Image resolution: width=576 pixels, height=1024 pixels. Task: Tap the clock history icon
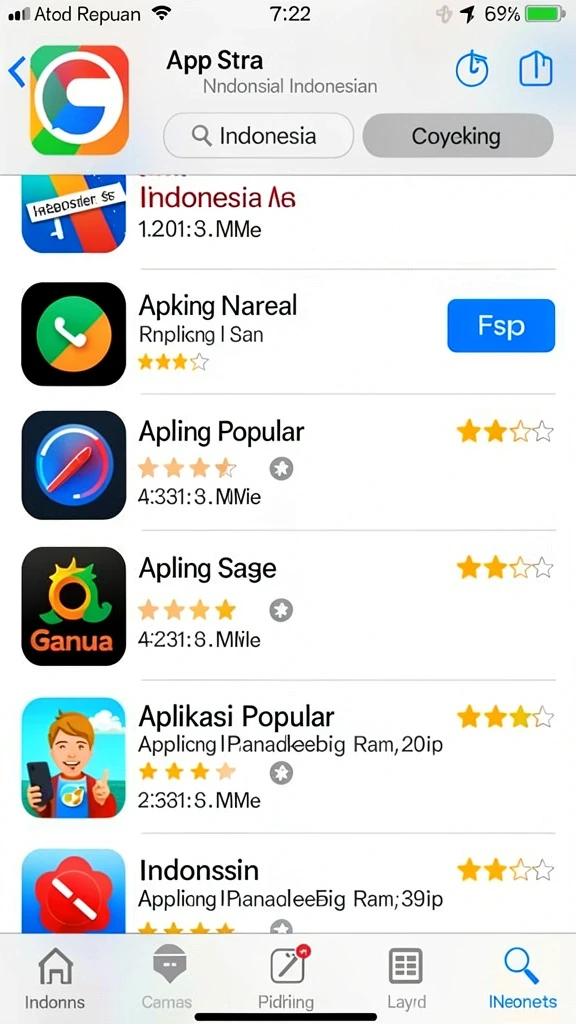coord(472,69)
